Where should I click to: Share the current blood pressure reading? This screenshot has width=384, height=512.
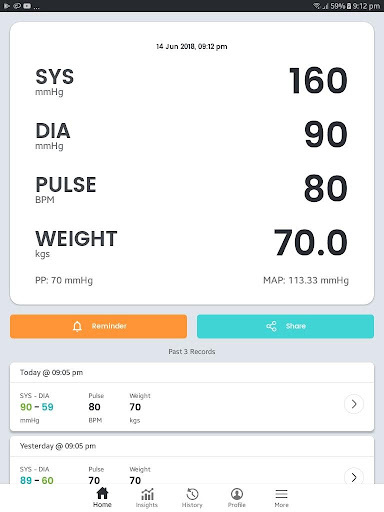285,326
